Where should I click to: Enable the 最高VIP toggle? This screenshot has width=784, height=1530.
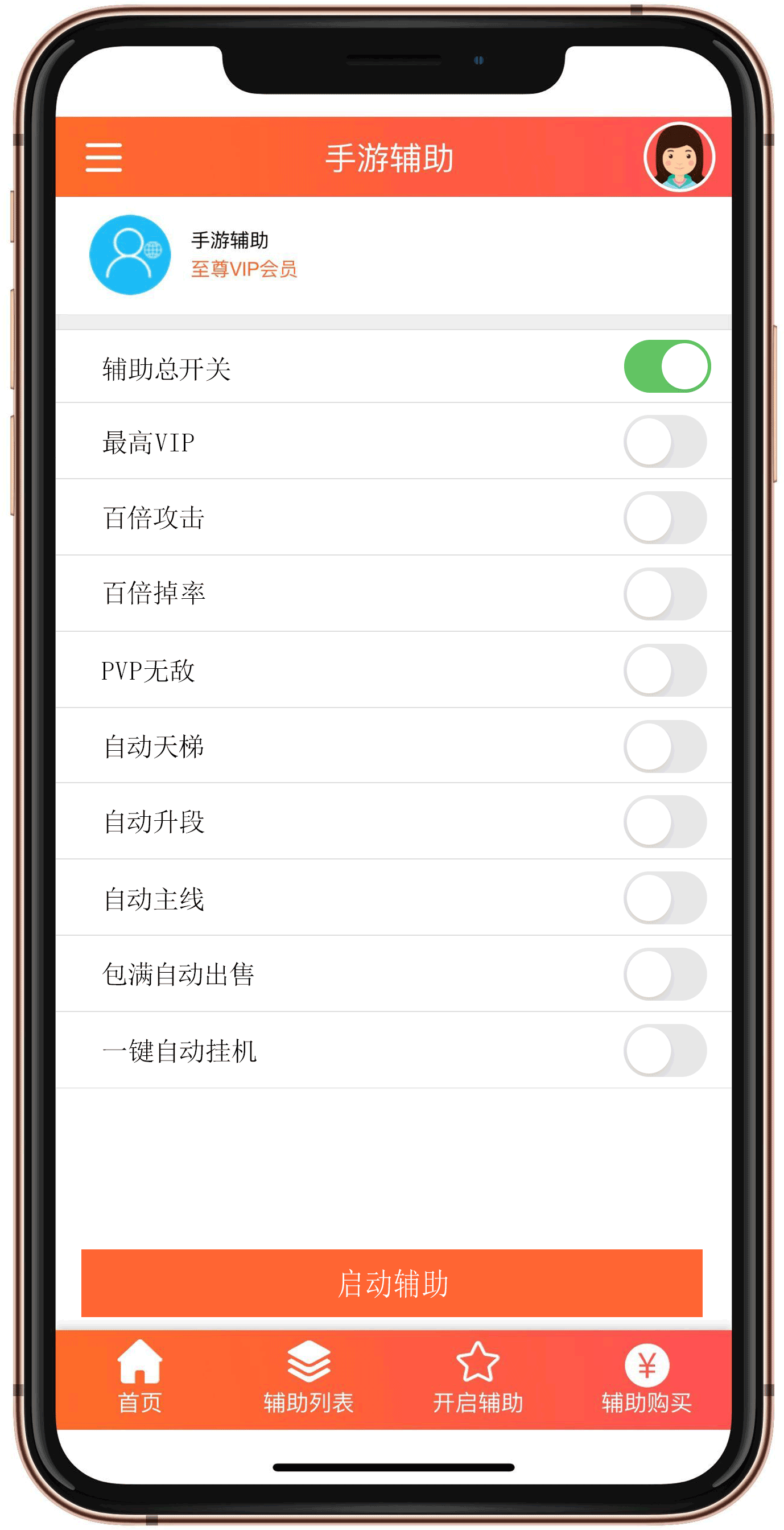665,442
